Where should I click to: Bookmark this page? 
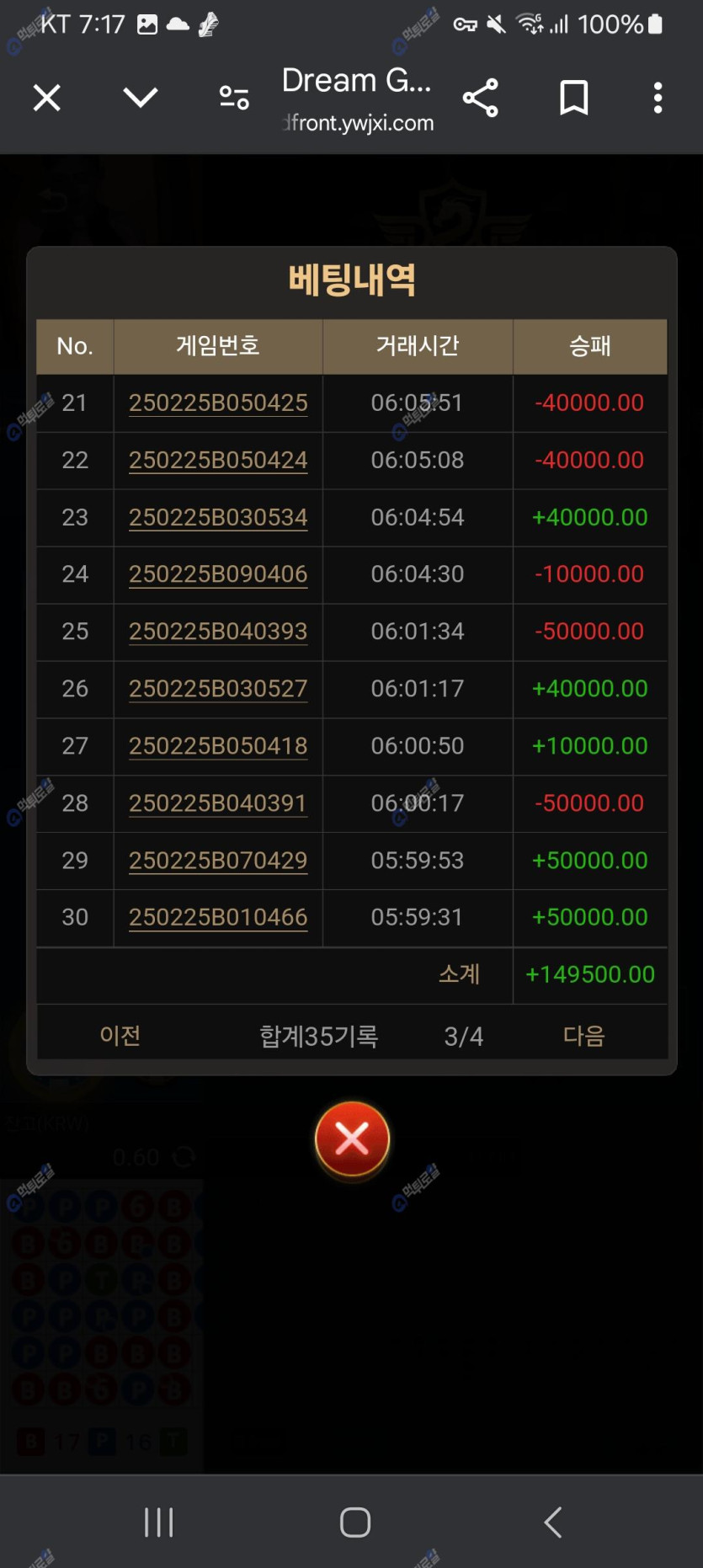coord(574,98)
